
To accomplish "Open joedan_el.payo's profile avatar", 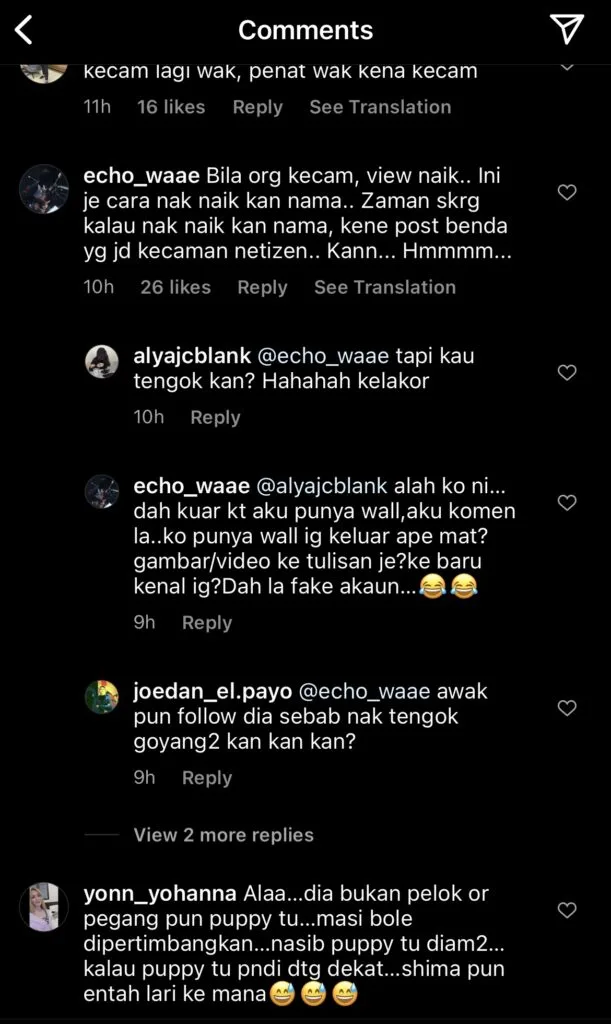I will pyautogui.click(x=102, y=696).
